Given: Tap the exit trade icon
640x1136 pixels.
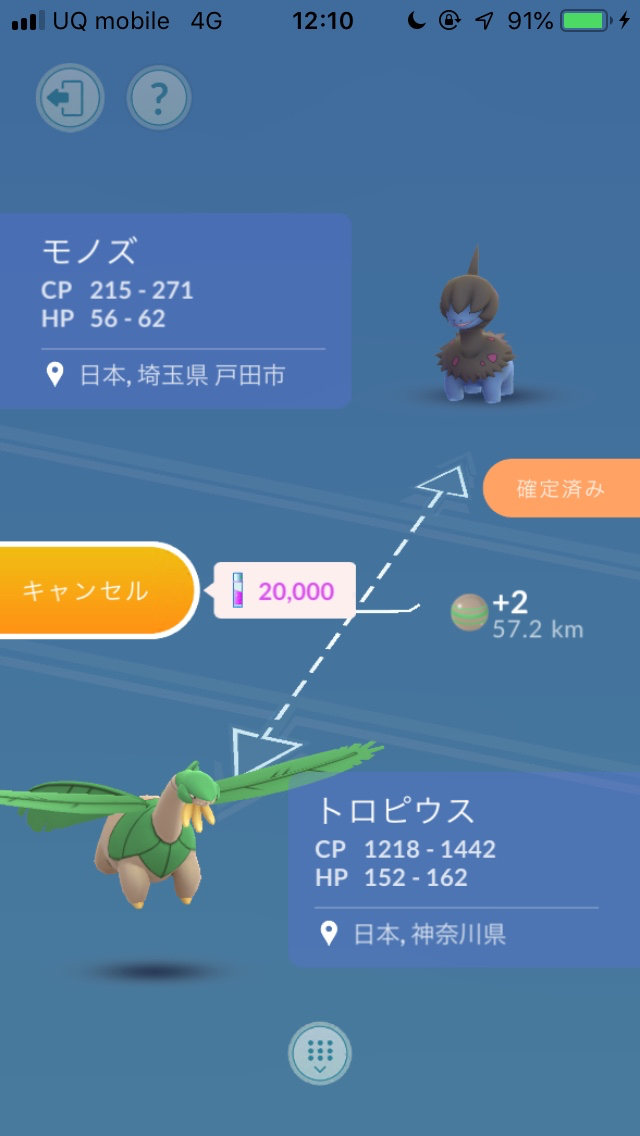Looking at the screenshot, I should coord(69,98).
